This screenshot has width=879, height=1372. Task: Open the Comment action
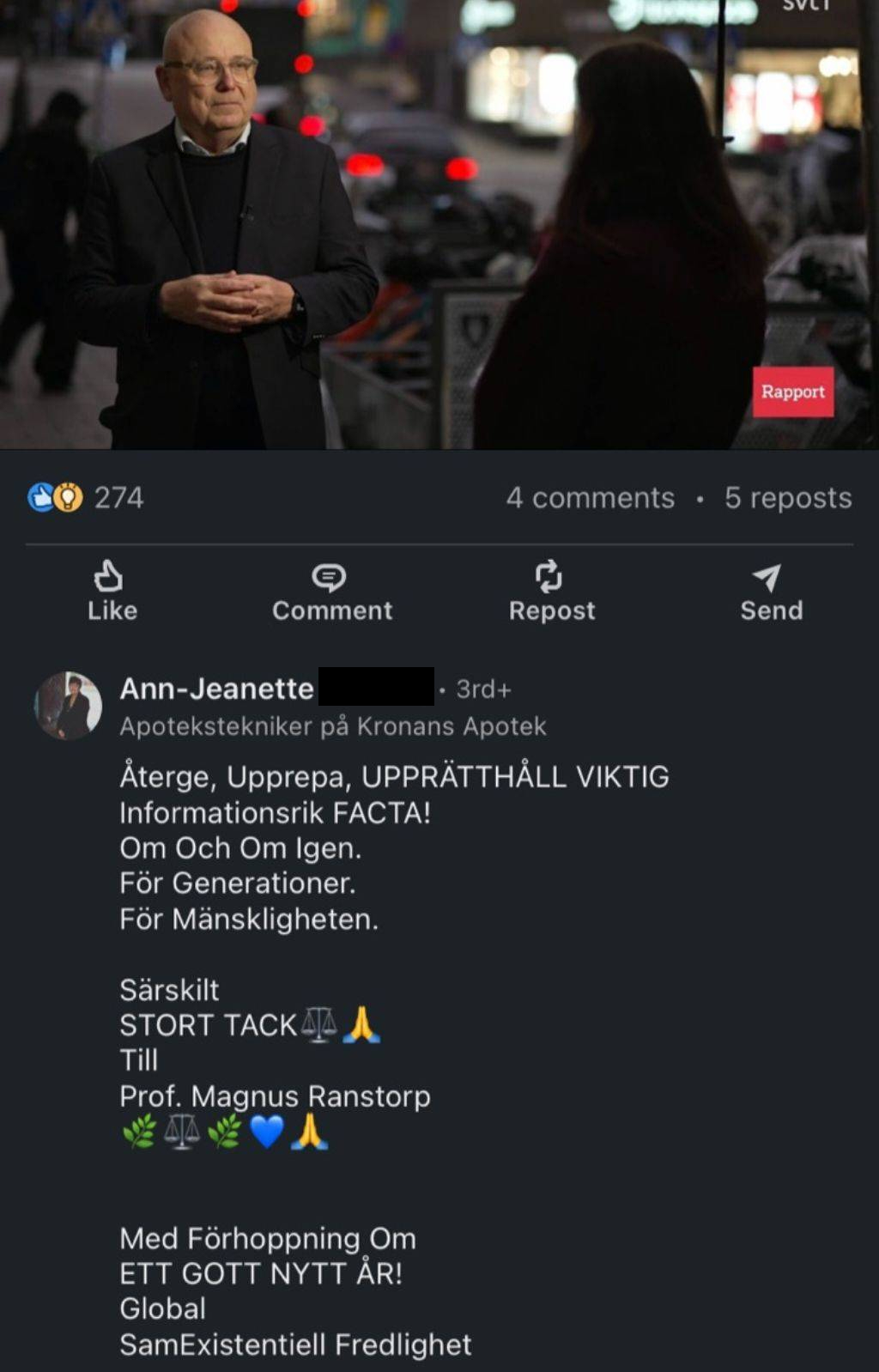331,591
